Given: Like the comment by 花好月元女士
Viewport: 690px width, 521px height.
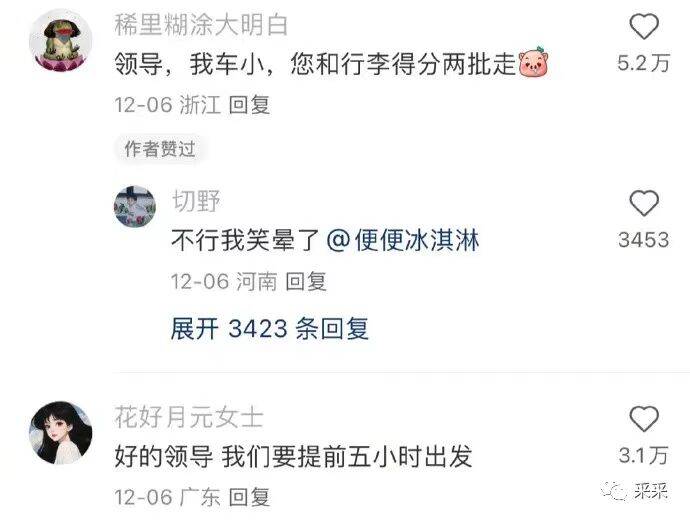Looking at the screenshot, I should coord(643,419).
